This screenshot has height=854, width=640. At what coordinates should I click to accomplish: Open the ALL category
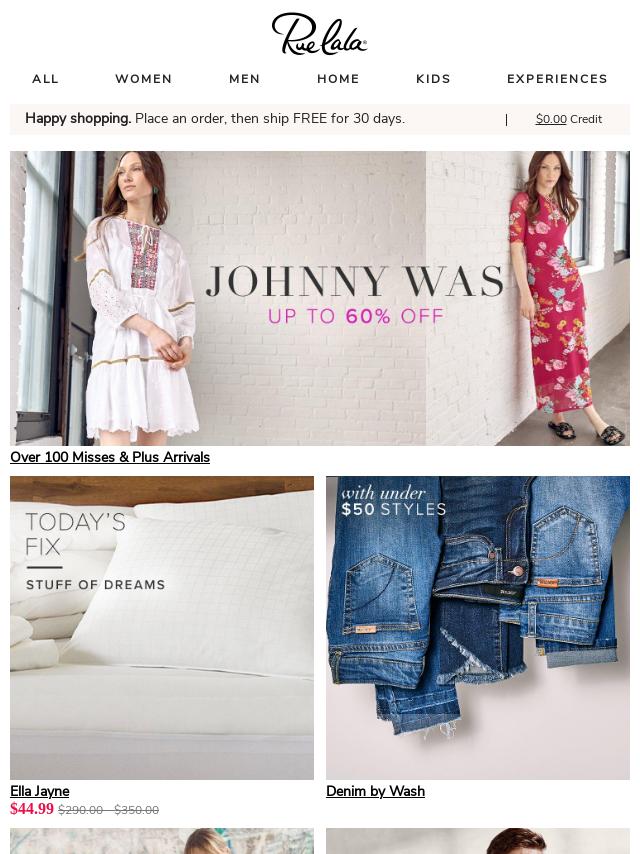[45, 79]
